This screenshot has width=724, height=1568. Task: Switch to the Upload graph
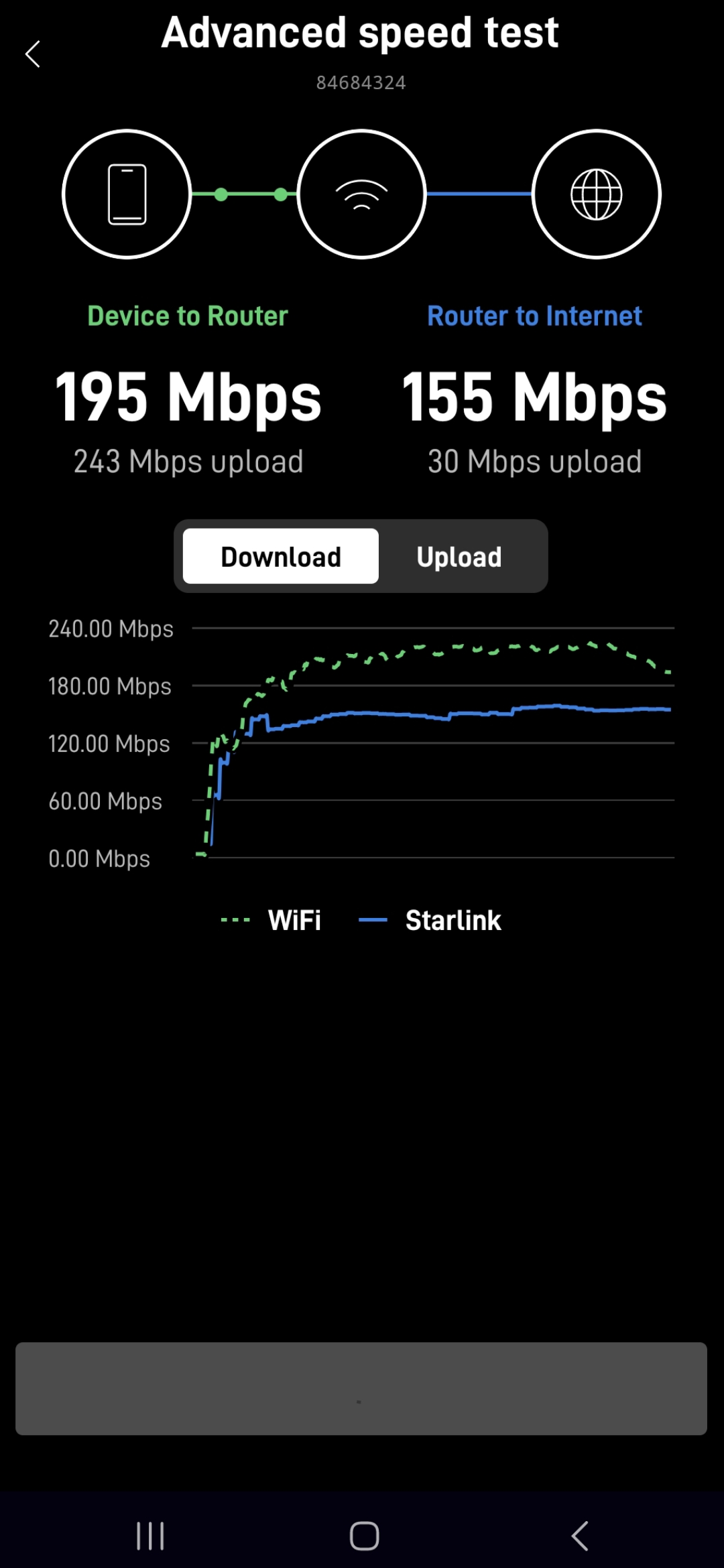tap(459, 557)
